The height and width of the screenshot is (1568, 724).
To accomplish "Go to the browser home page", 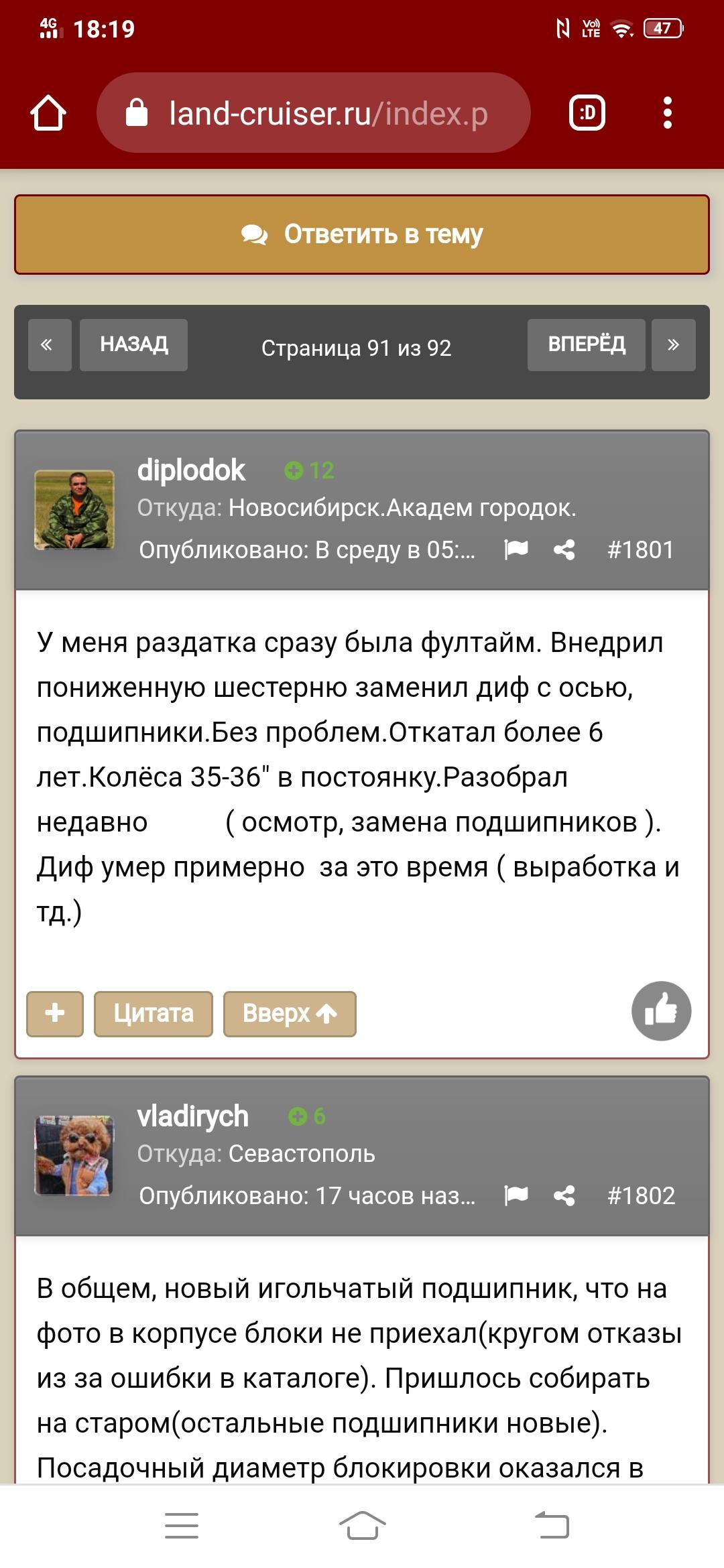I will [48, 113].
